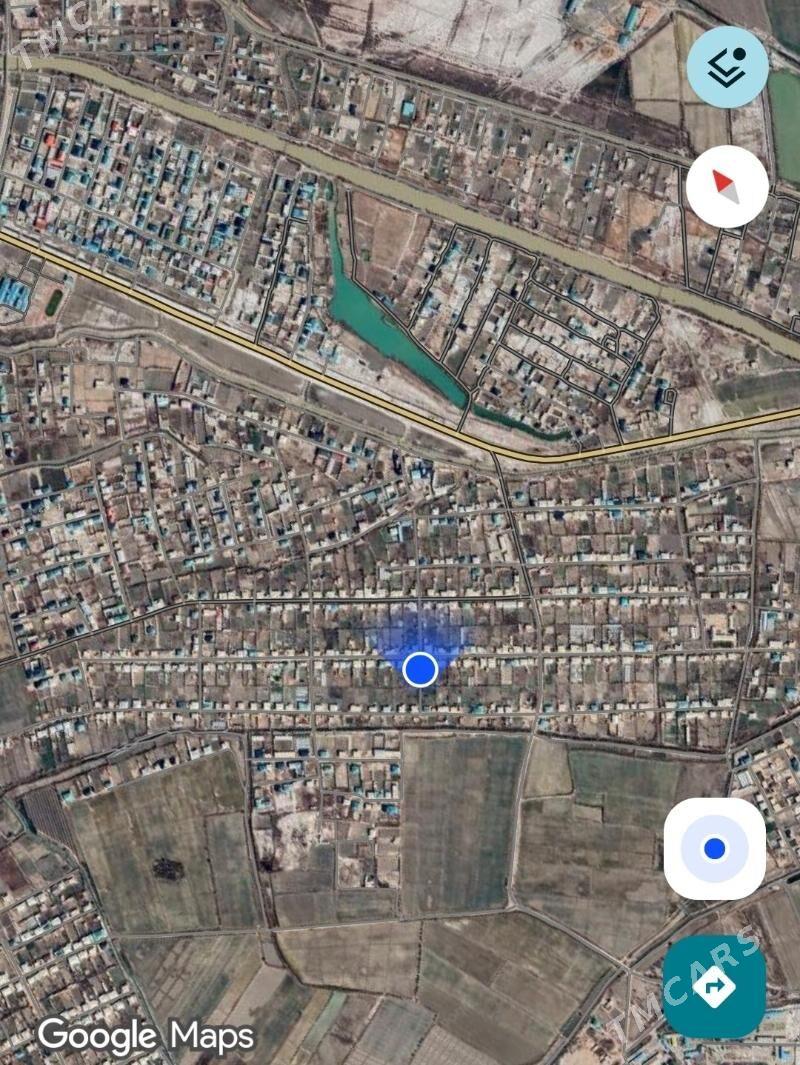Open directions with the arrow button
The width and height of the screenshot is (800, 1065).
[714, 987]
